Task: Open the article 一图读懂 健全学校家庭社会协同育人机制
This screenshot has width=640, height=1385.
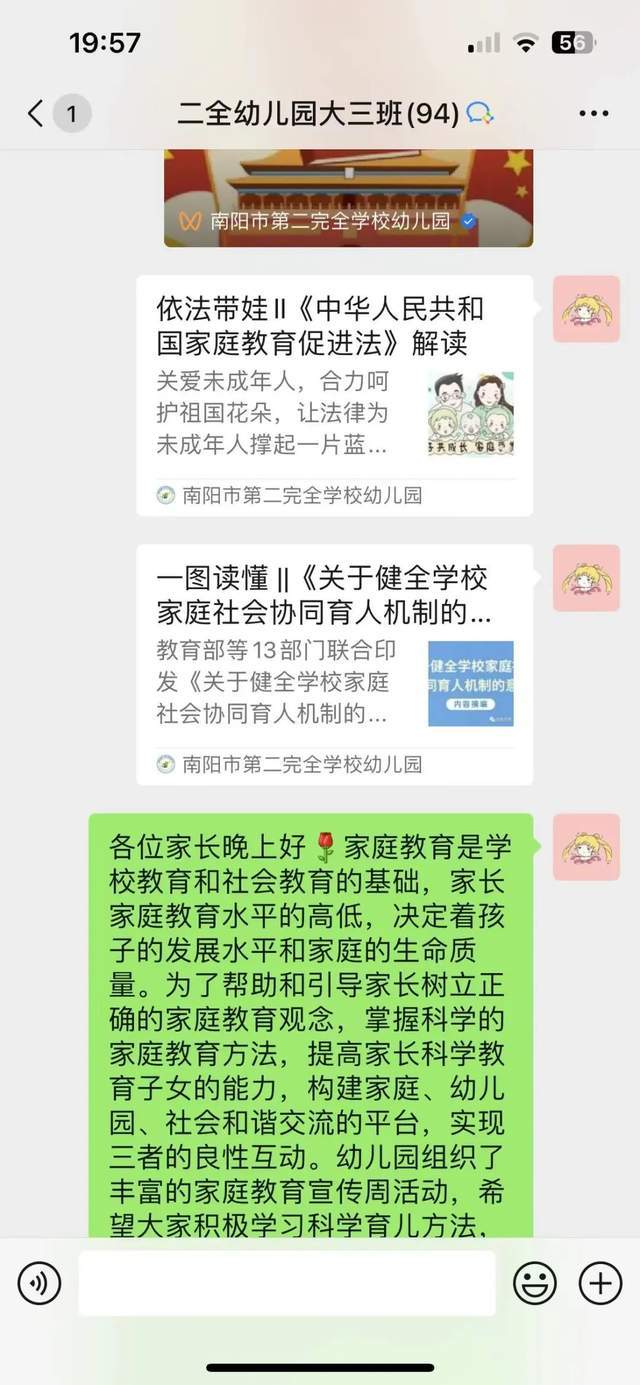Action: (x=334, y=663)
